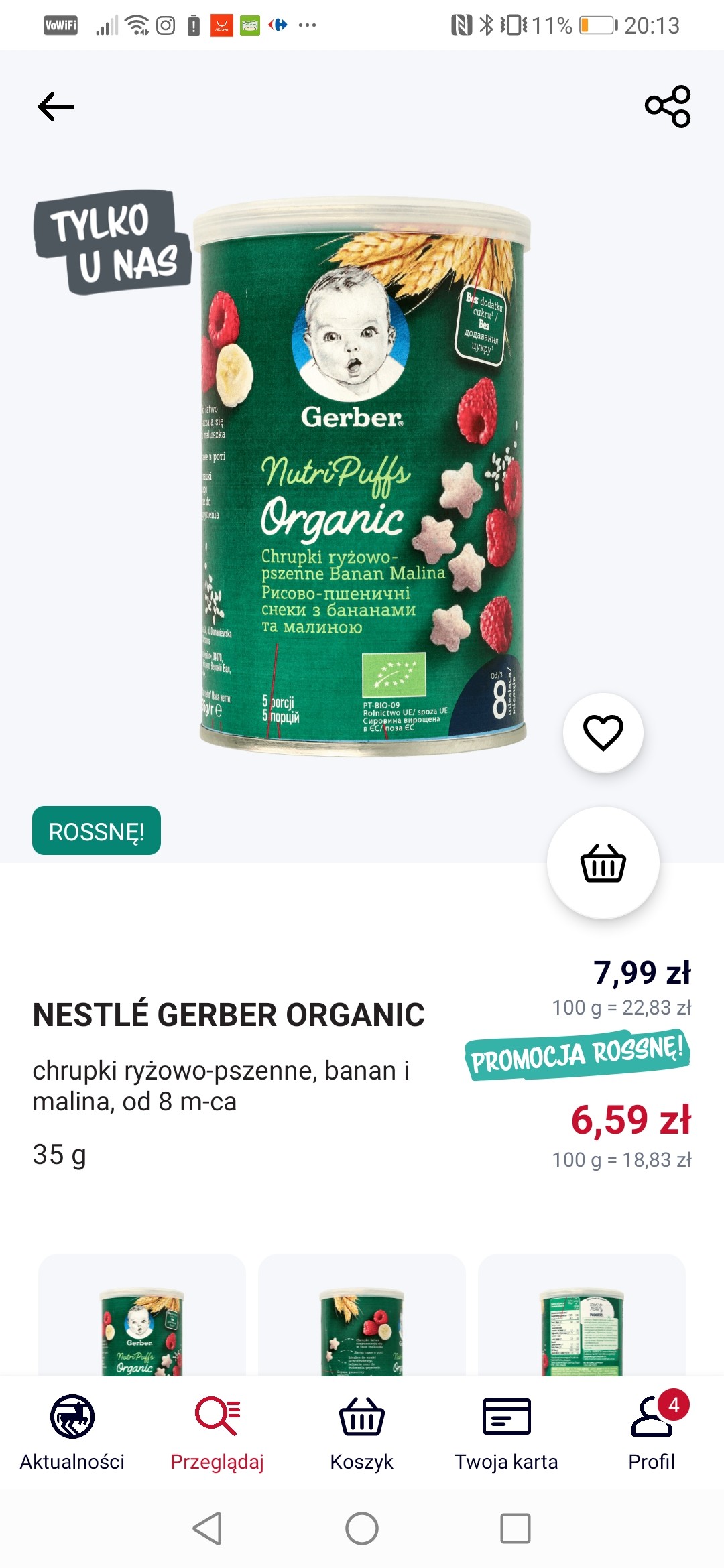
Task: Open the system recent apps view
Action: (x=516, y=1528)
